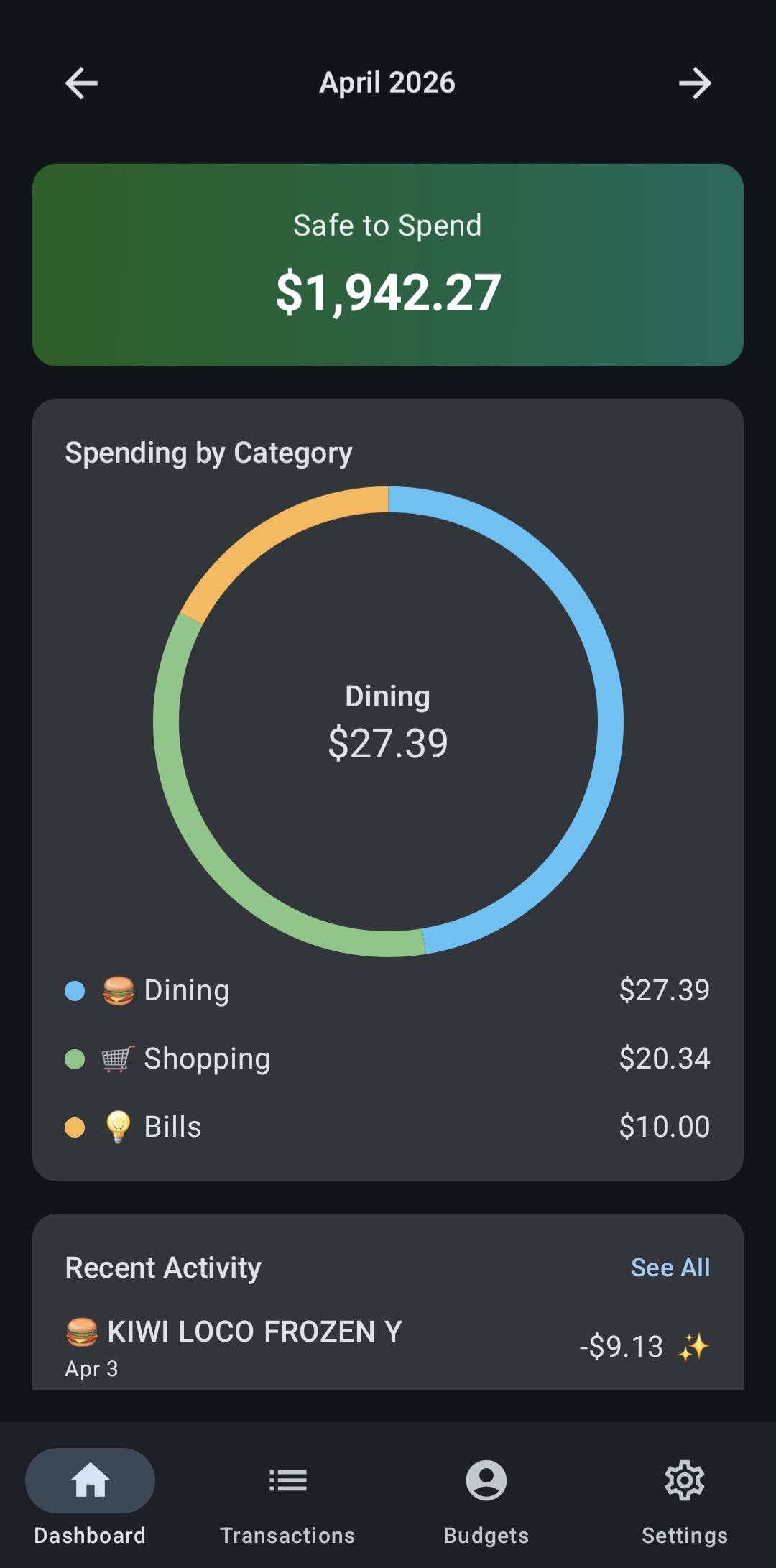The image size is (776, 1568).
Task: Open the Safe to Spend card
Action: [388, 264]
